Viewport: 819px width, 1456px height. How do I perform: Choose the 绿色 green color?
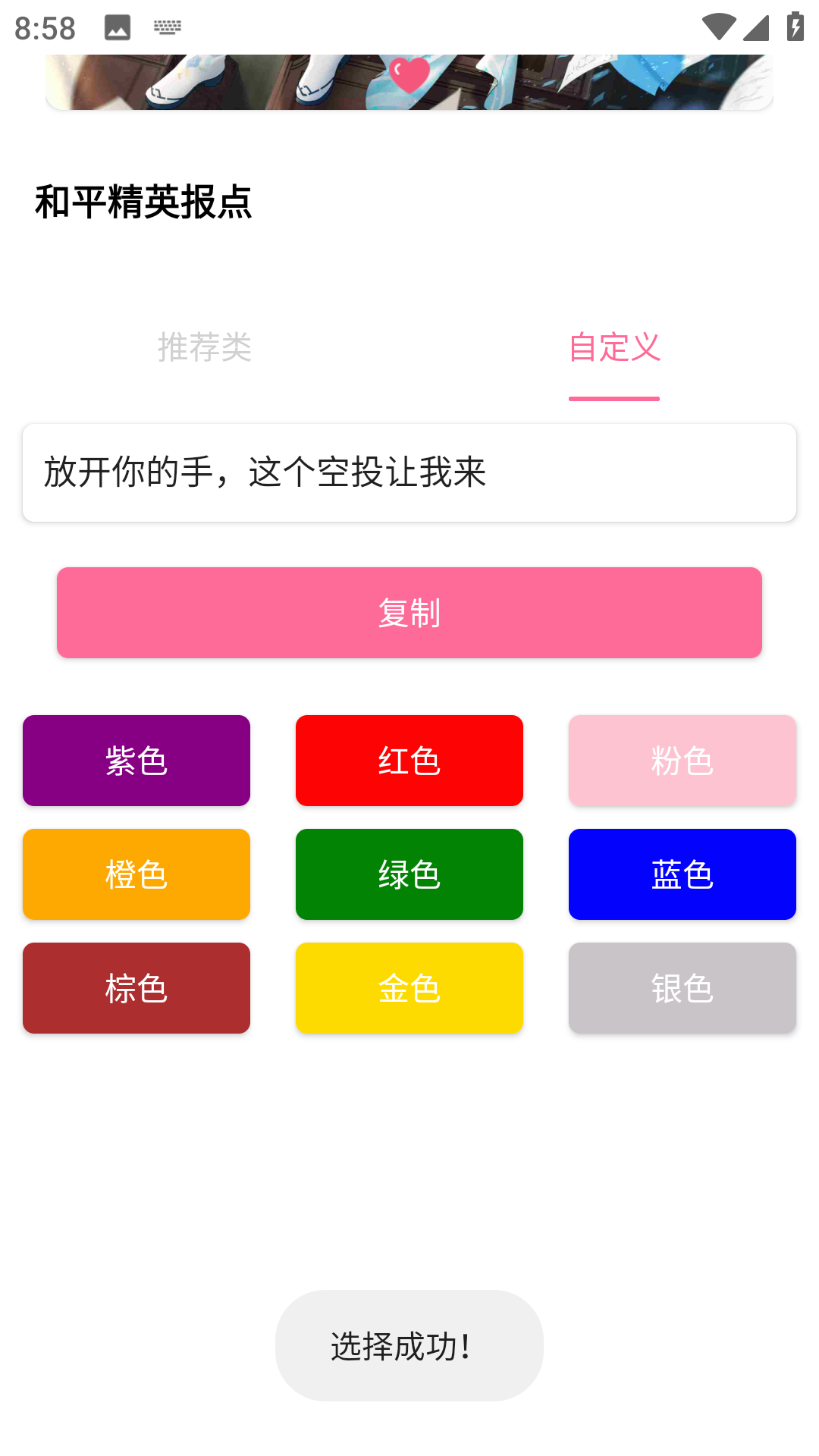[x=409, y=874]
